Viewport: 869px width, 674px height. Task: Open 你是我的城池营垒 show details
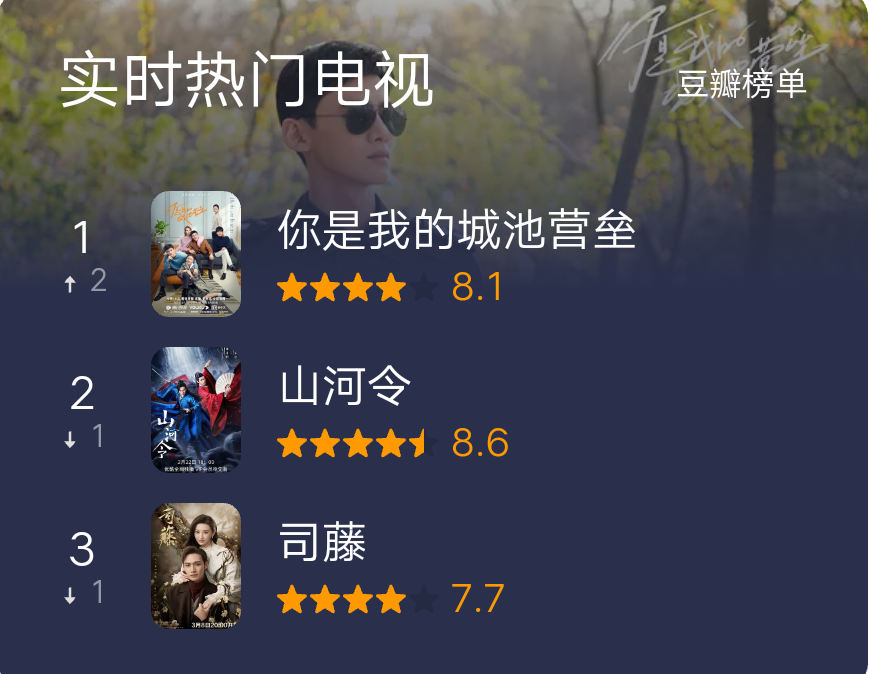pos(456,232)
